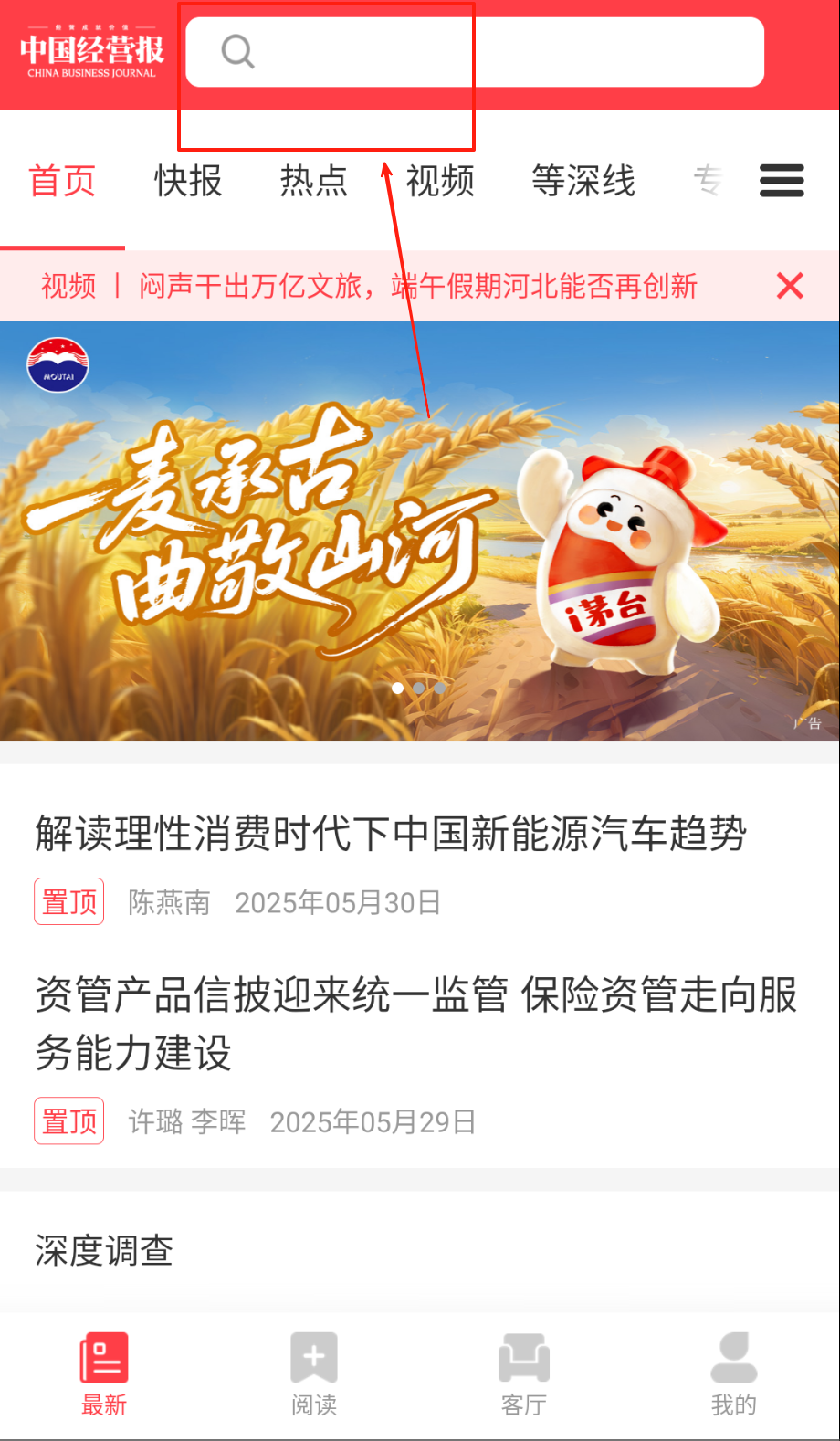840x1441 pixels.
Task: Tap the search box at the top
Action: click(475, 52)
